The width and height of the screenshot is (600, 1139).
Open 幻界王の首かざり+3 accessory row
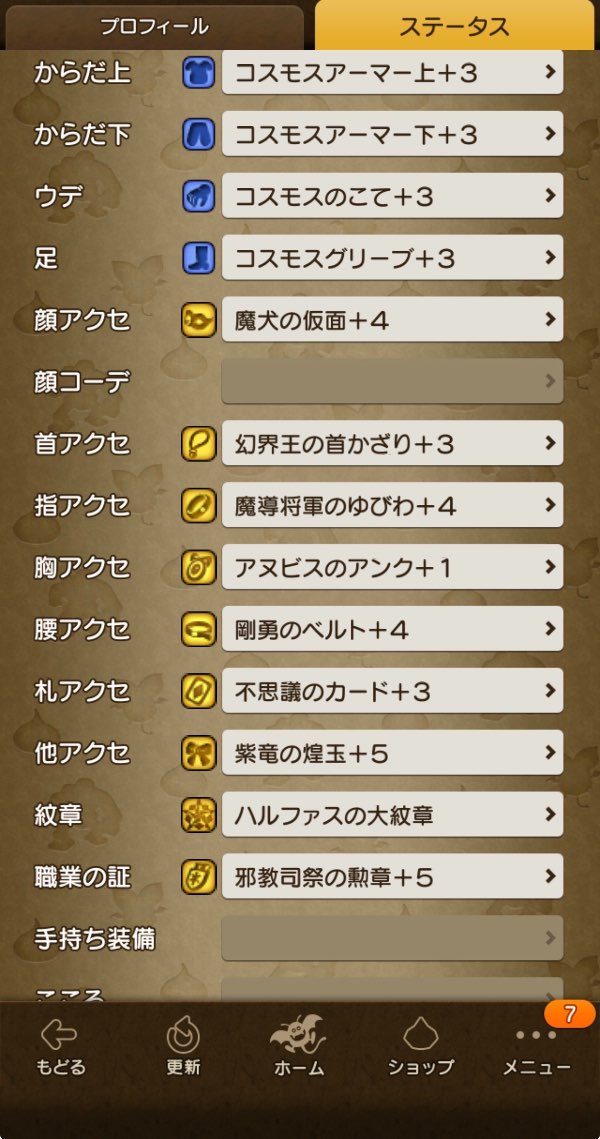click(392, 443)
